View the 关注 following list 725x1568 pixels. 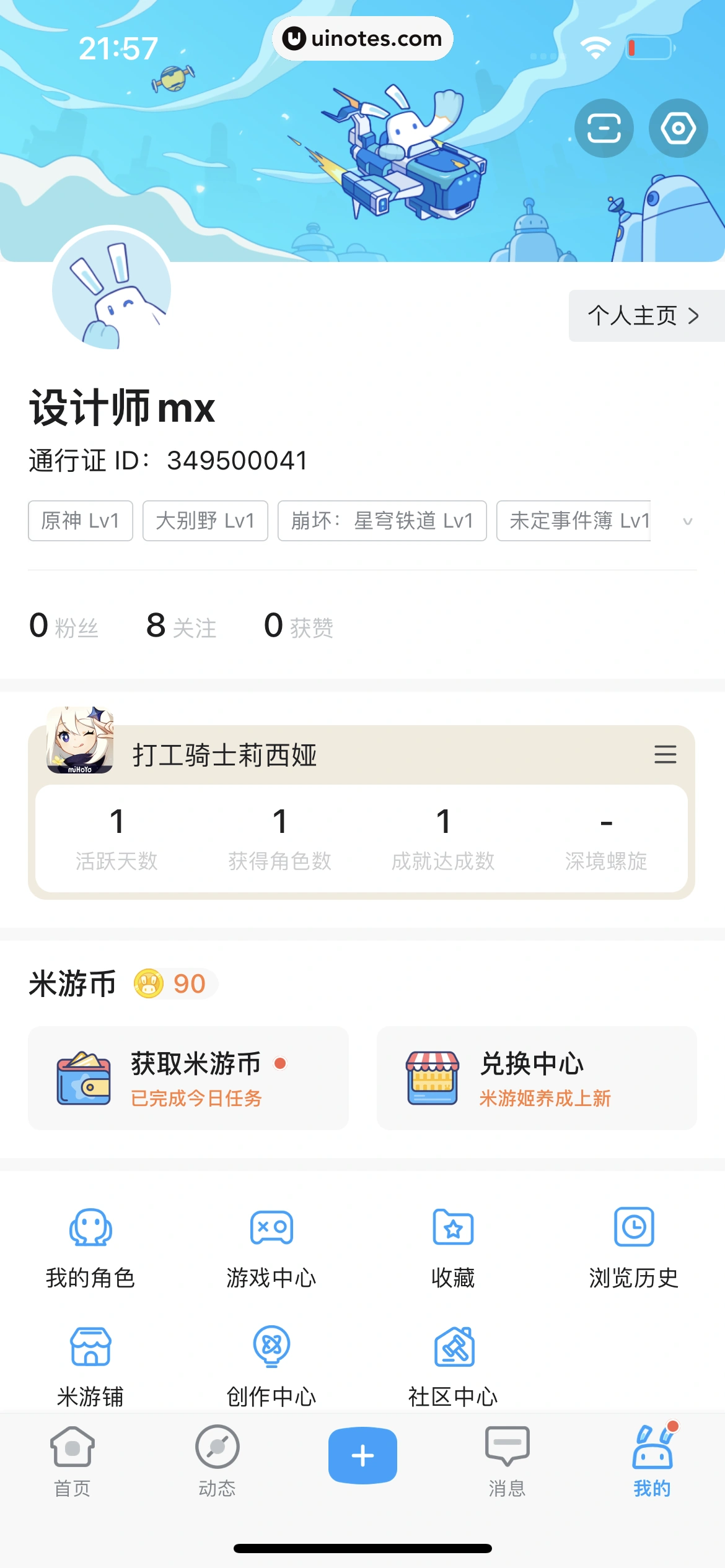181,626
